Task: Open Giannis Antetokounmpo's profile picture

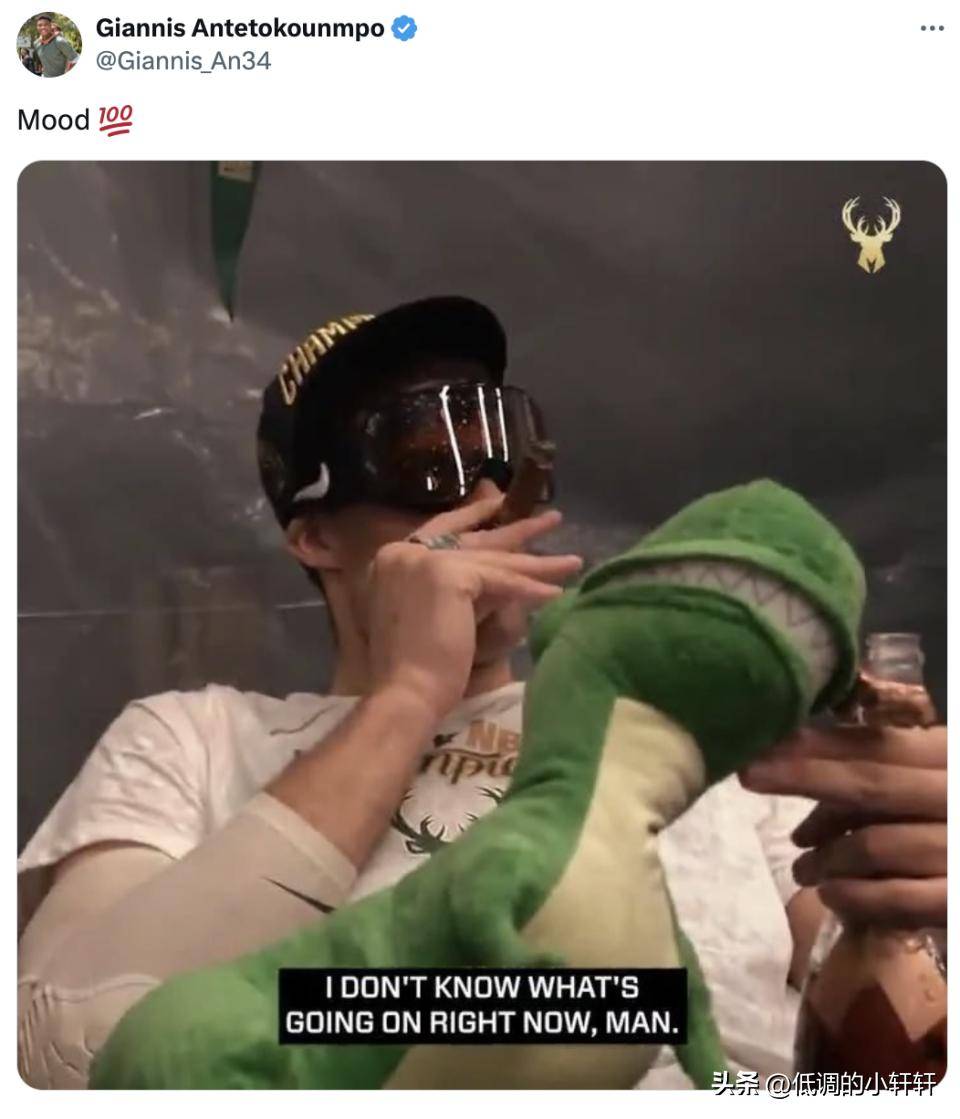Action: pyautogui.click(x=49, y=45)
